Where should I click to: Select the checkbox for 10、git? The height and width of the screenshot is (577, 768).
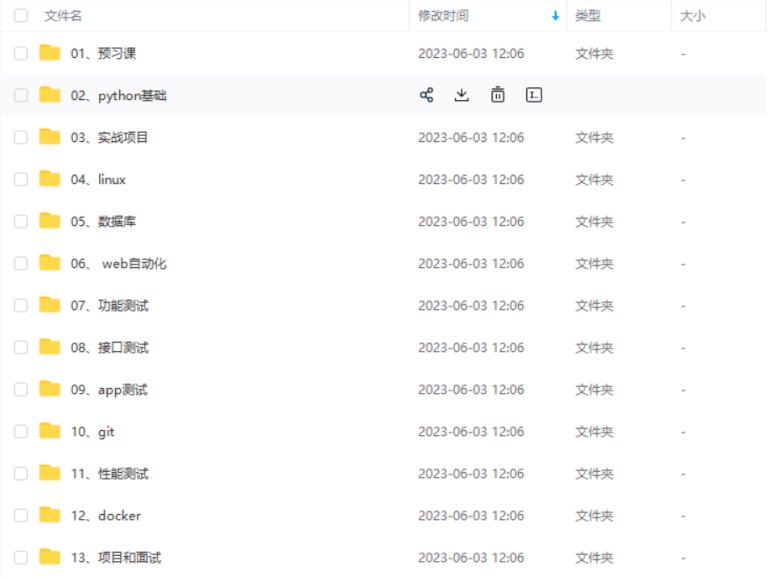[21, 432]
